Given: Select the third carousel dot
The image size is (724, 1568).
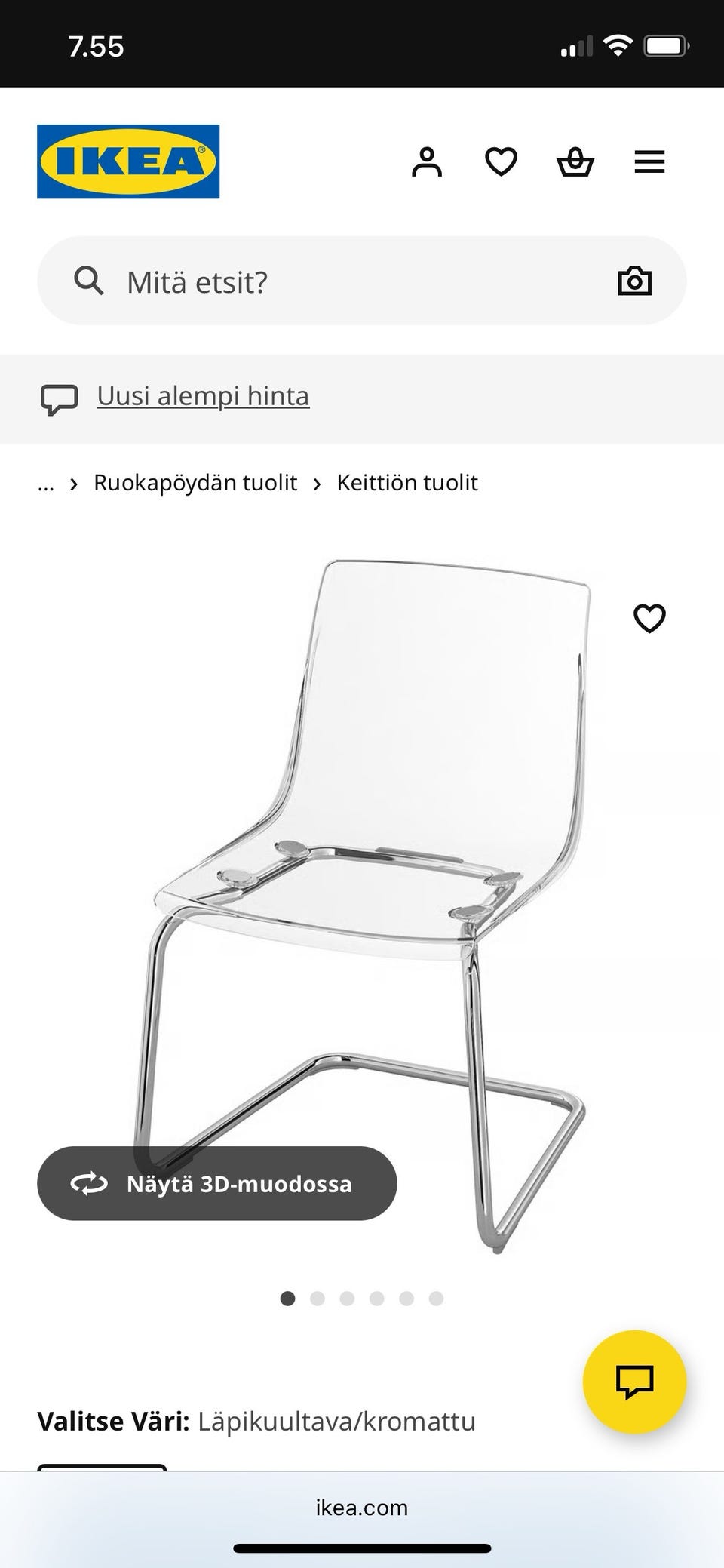Looking at the screenshot, I should [347, 1299].
